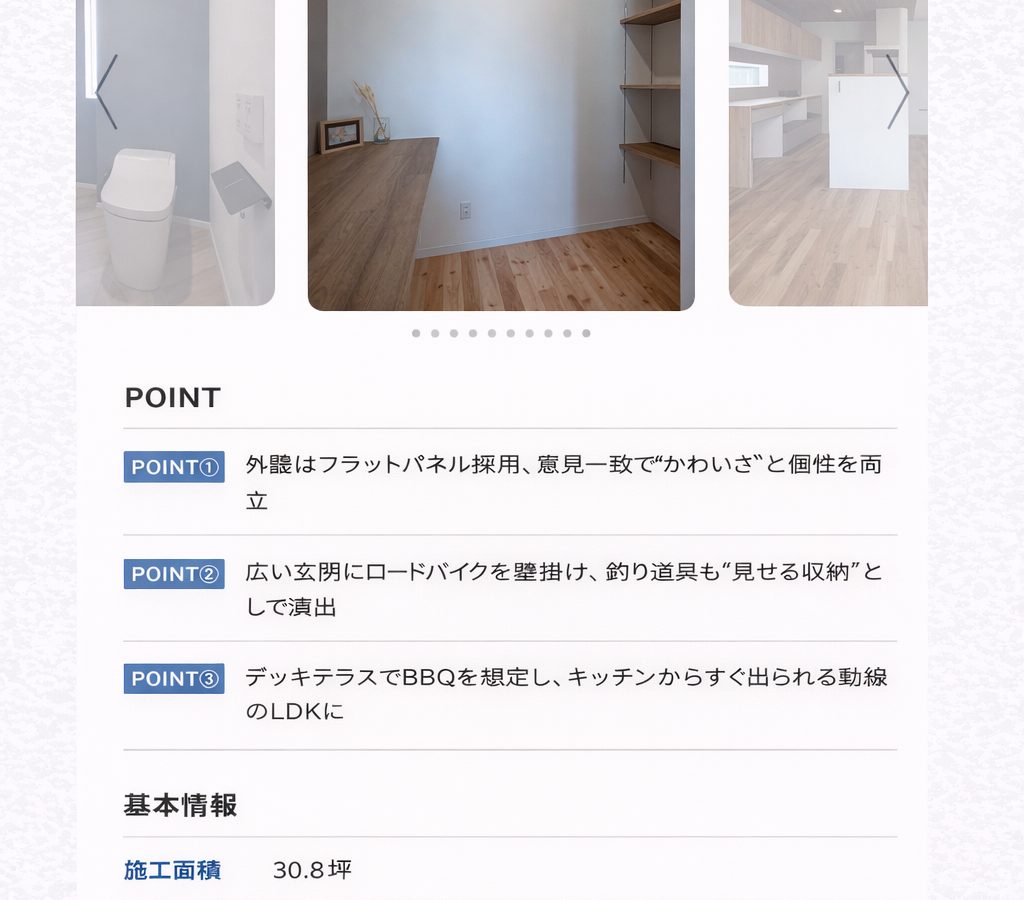The image size is (1024, 900).
Task: Show the next photo with the right arrow
Action: click(x=898, y=92)
